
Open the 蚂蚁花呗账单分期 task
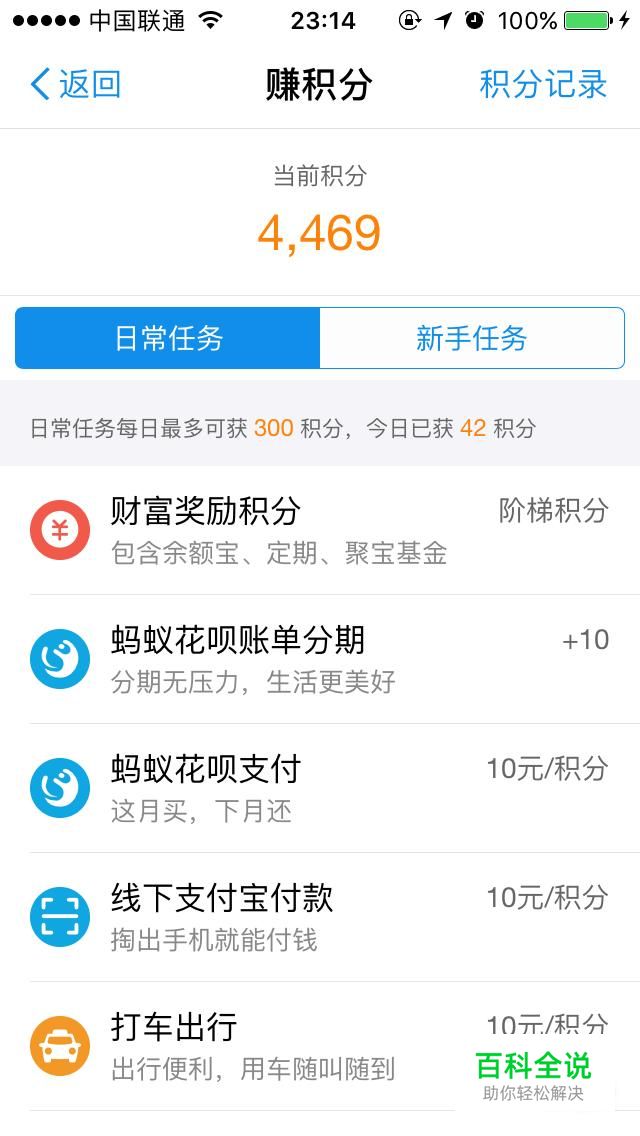coord(320,659)
